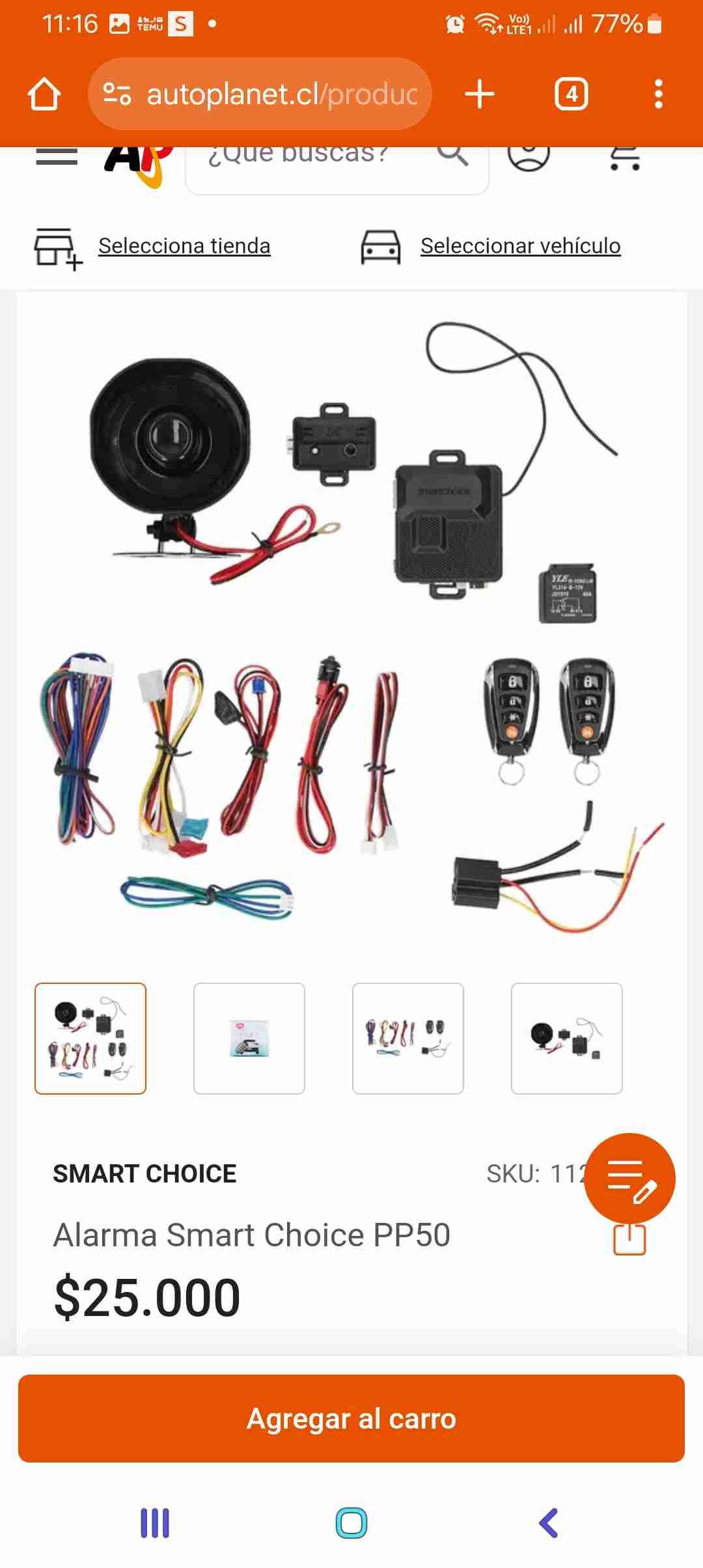Share this Alarma Smart Choice product

pyautogui.click(x=629, y=1239)
